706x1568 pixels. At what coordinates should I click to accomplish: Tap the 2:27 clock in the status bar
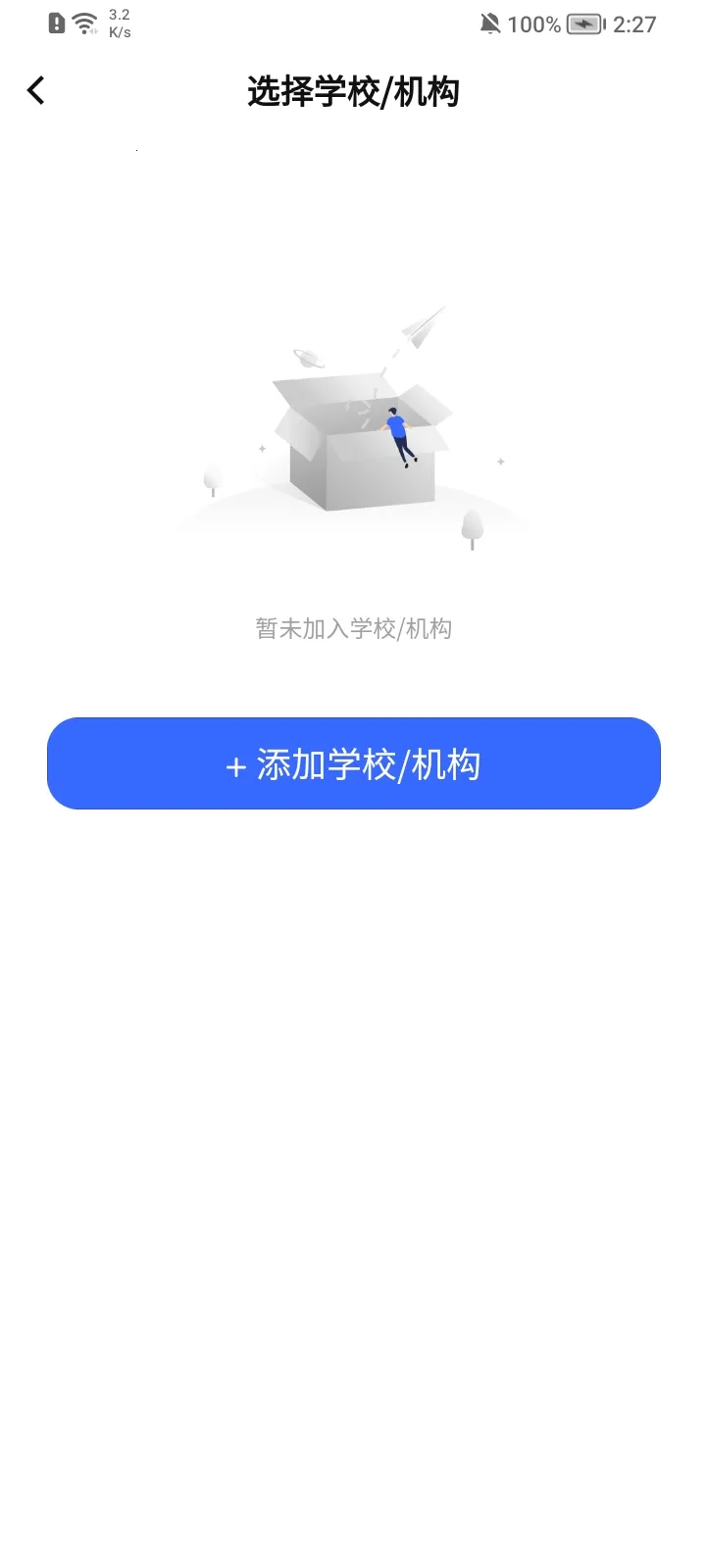(633, 24)
